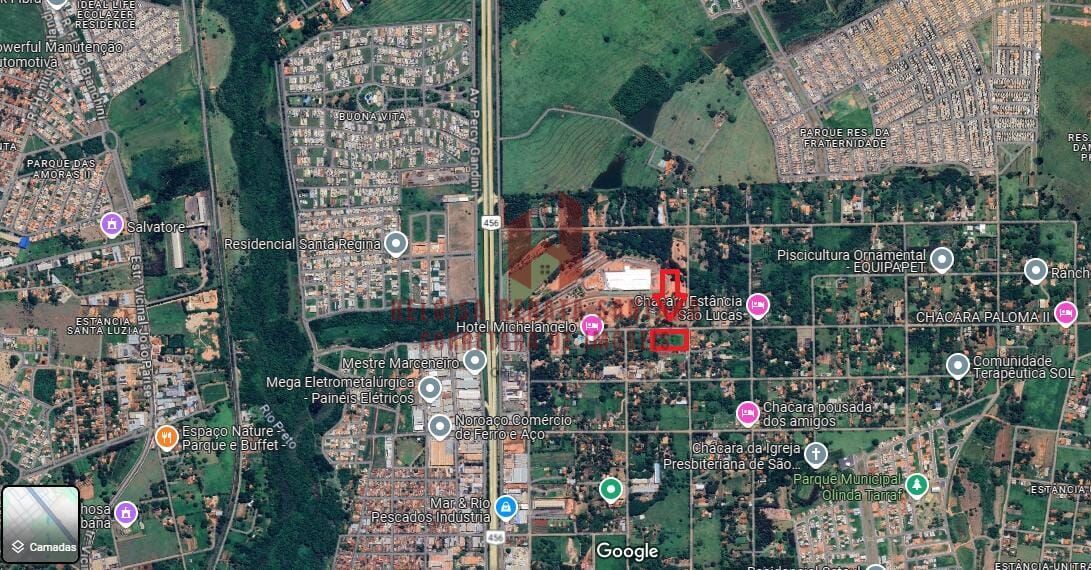Open the Piscicultura Ornamental EQUIPAPET marker
The width and height of the screenshot is (1091, 570).
[x=941, y=261]
